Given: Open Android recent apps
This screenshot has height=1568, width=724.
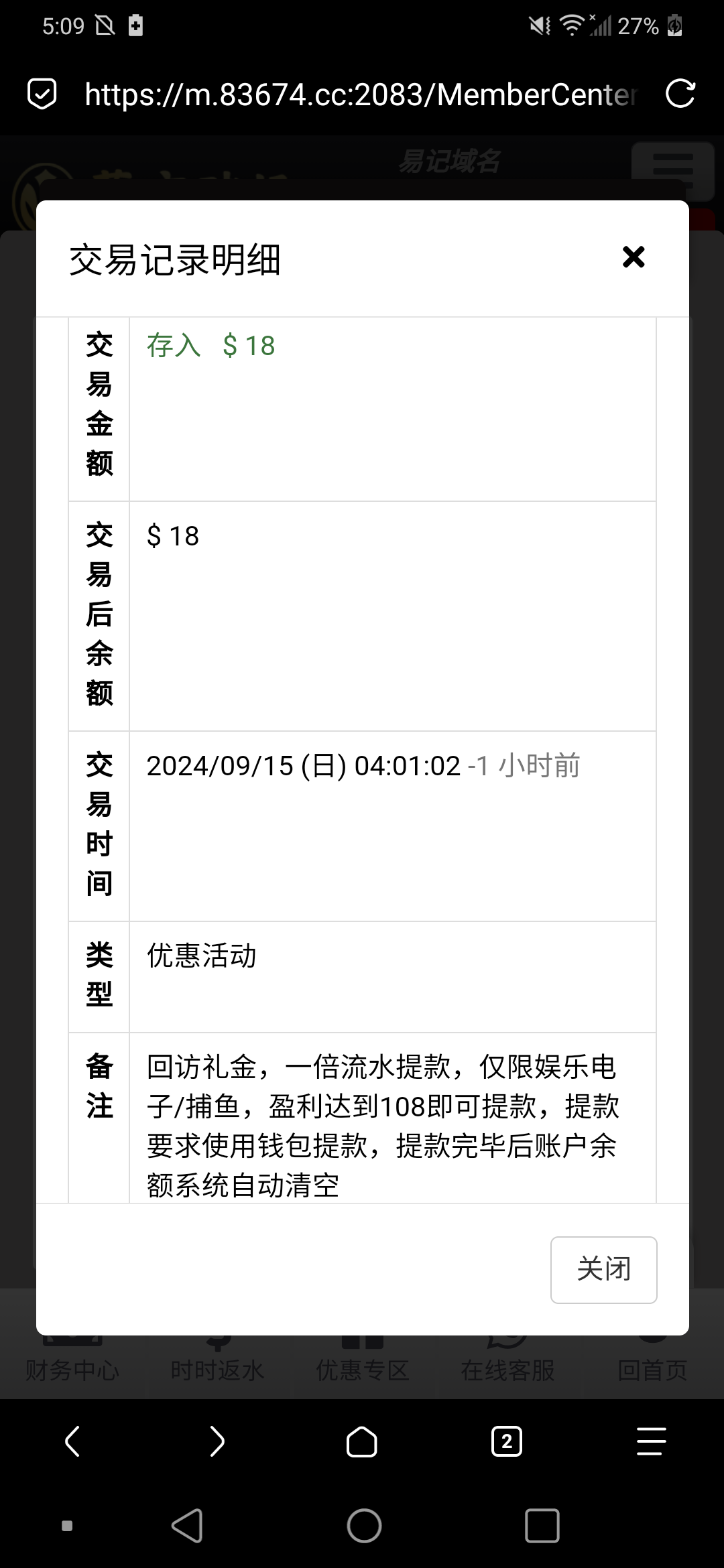Looking at the screenshot, I should pyautogui.click(x=542, y=1526).
